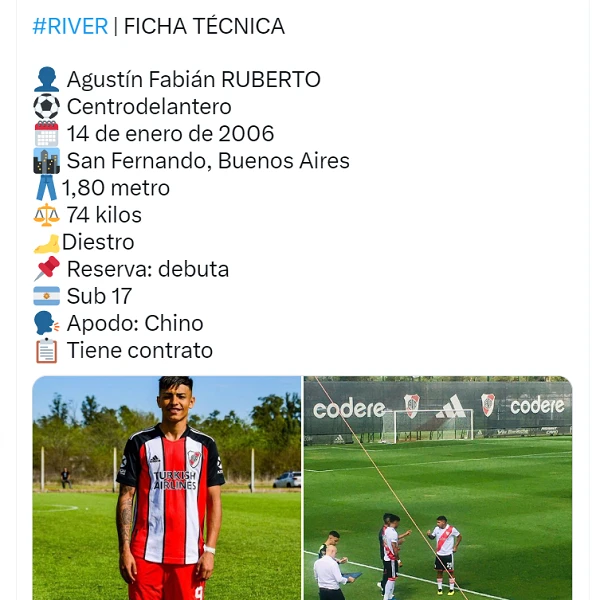Open the photo of the training pitch
Image resolution: width=600 pixels, height=600 pixels.
(438, 488)
